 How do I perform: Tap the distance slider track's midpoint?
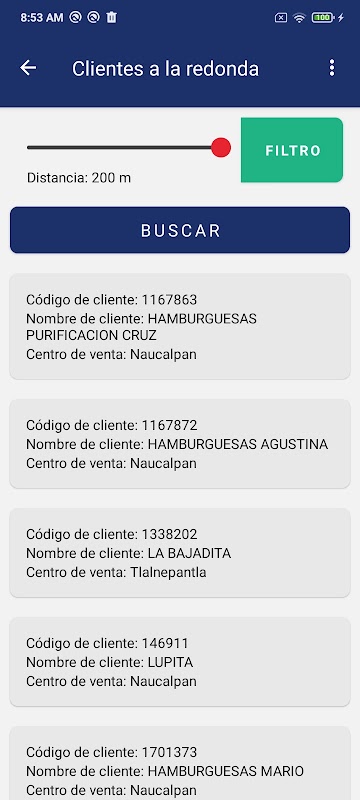click(124, 147)
